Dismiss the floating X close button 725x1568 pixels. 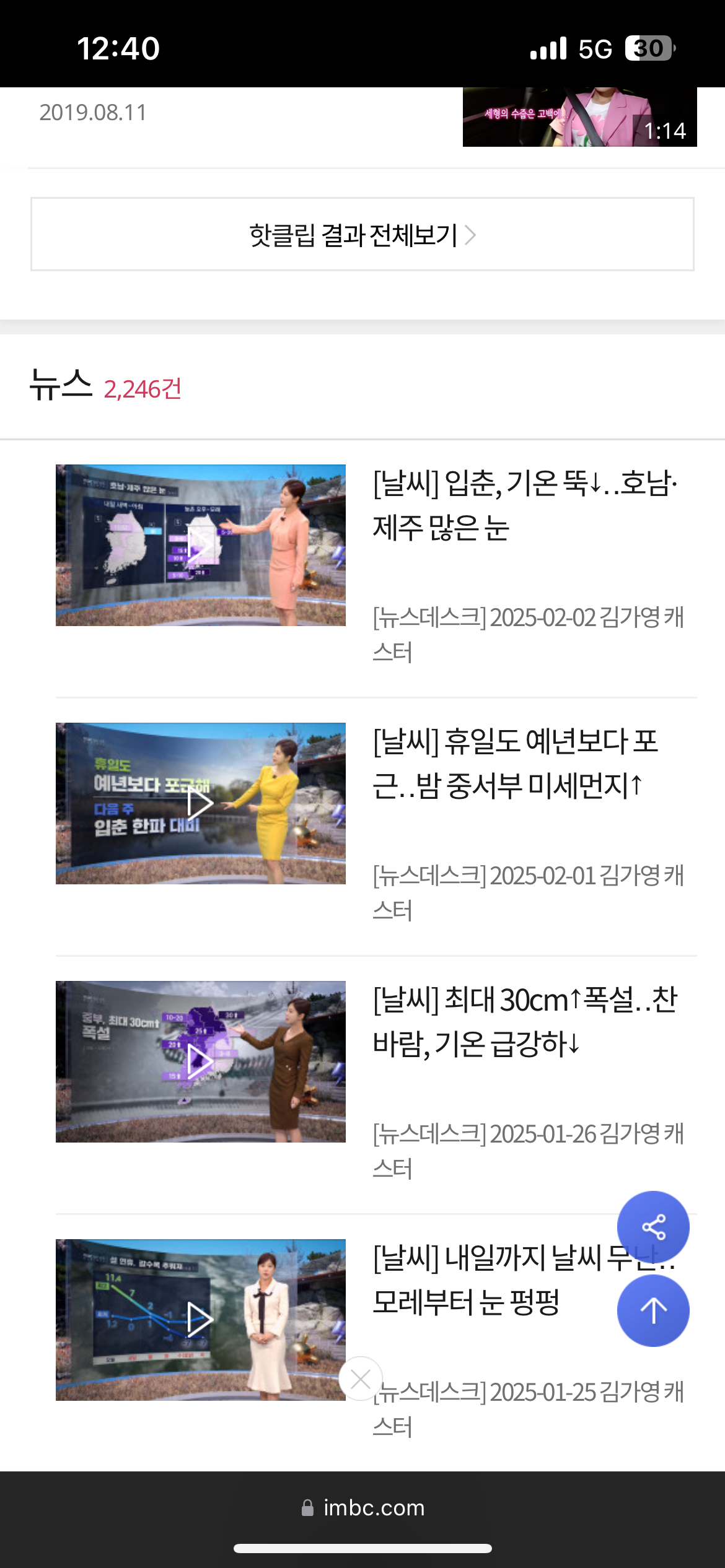coord(361,1379)
